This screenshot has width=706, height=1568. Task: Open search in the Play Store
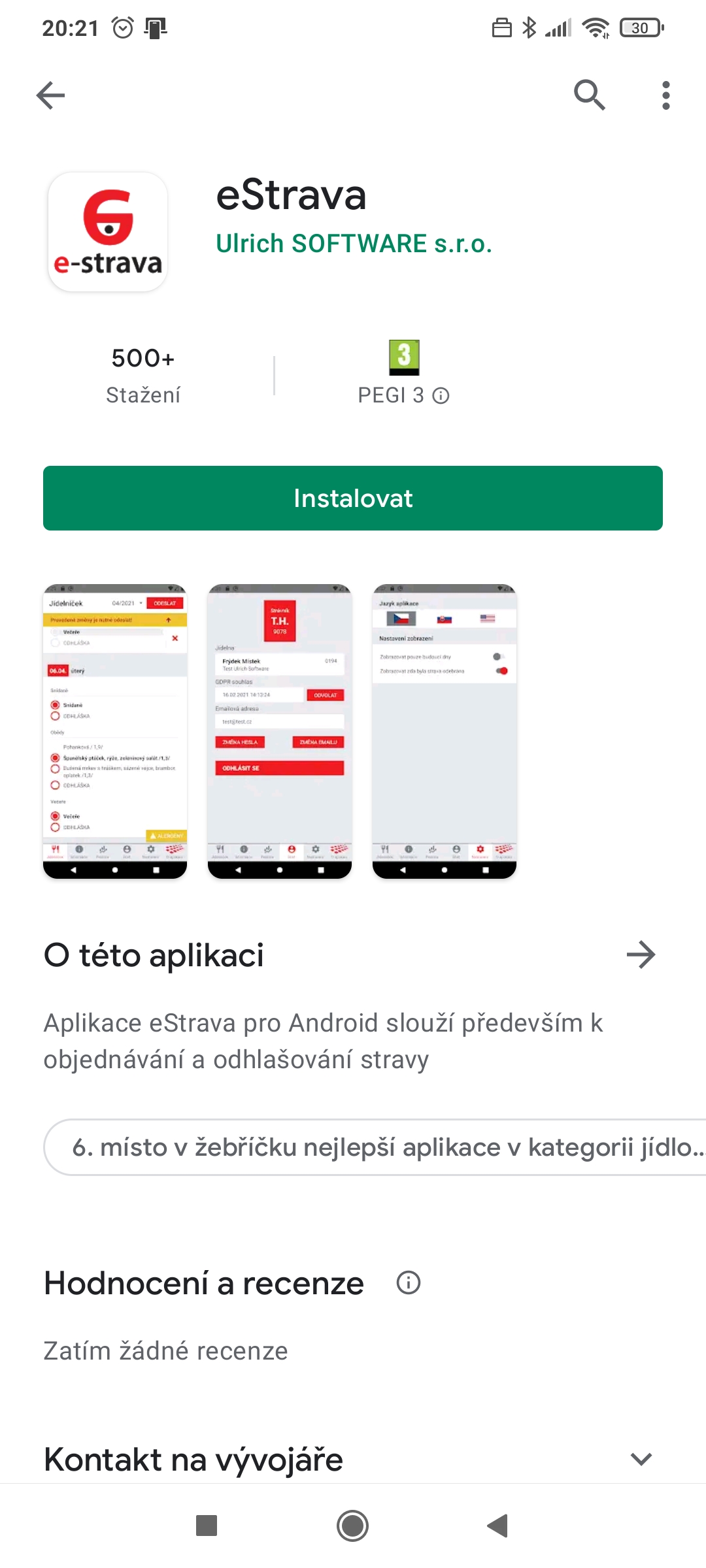[x=589, y=95]
